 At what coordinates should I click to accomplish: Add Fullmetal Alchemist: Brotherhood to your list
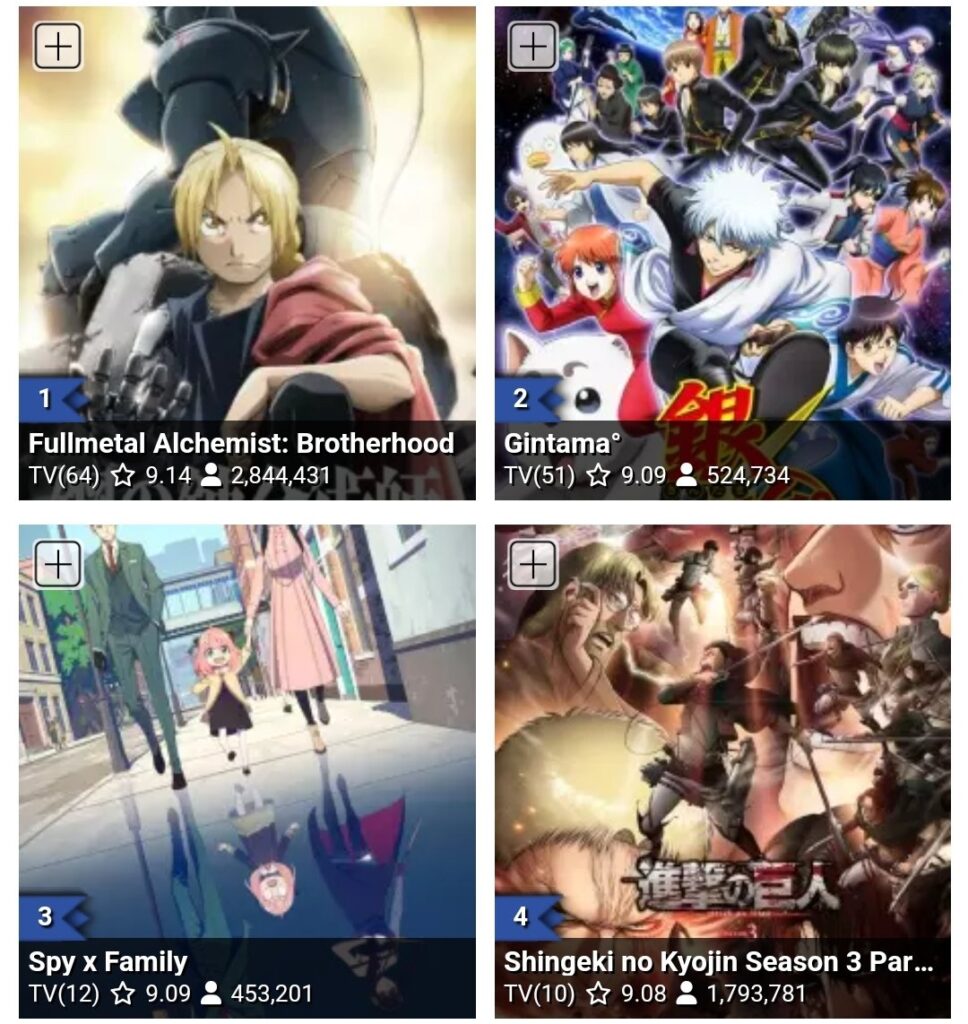point(58,47)
